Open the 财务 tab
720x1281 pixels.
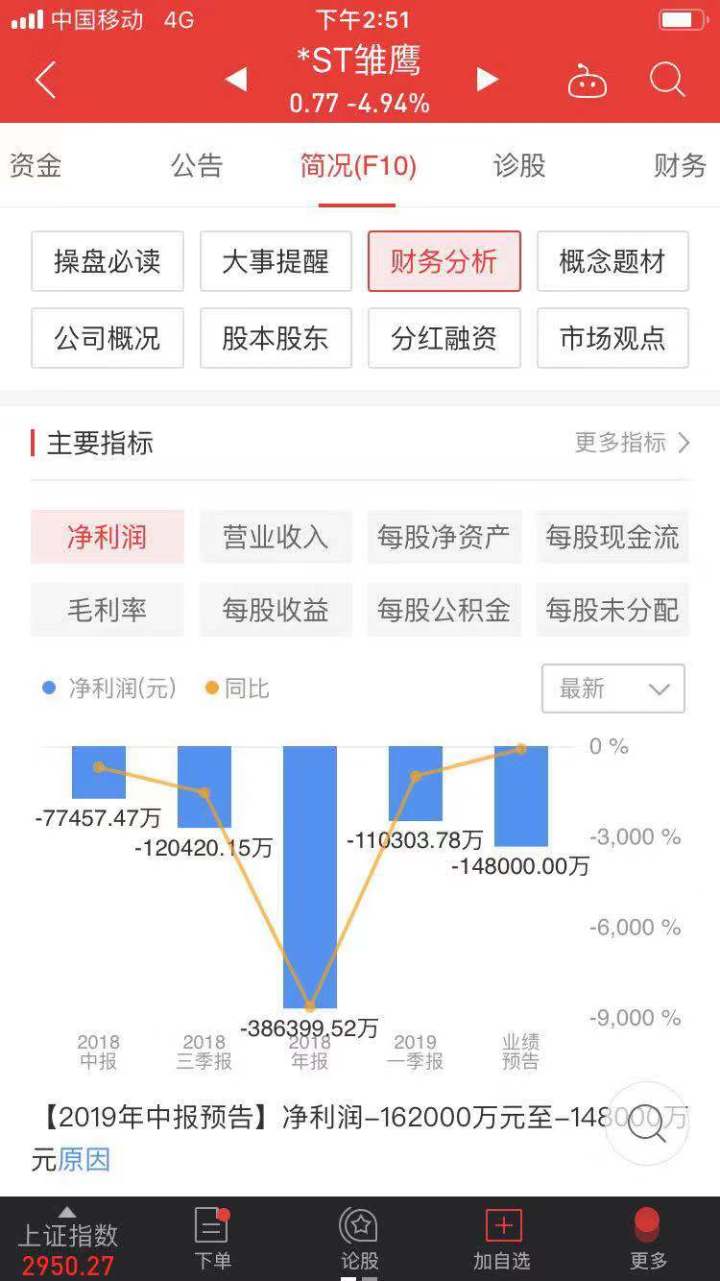679,166
